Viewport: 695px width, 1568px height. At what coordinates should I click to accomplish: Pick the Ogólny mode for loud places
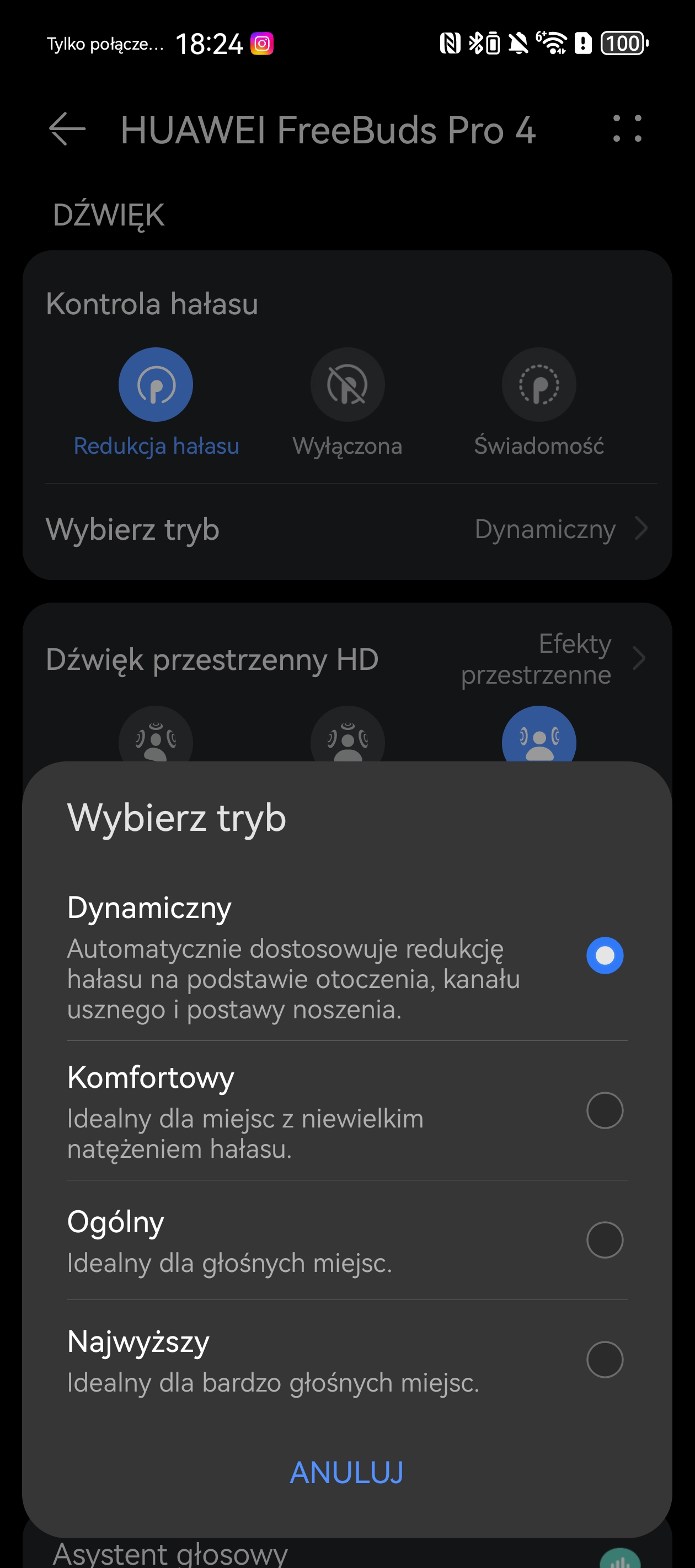coord(346,1240)
